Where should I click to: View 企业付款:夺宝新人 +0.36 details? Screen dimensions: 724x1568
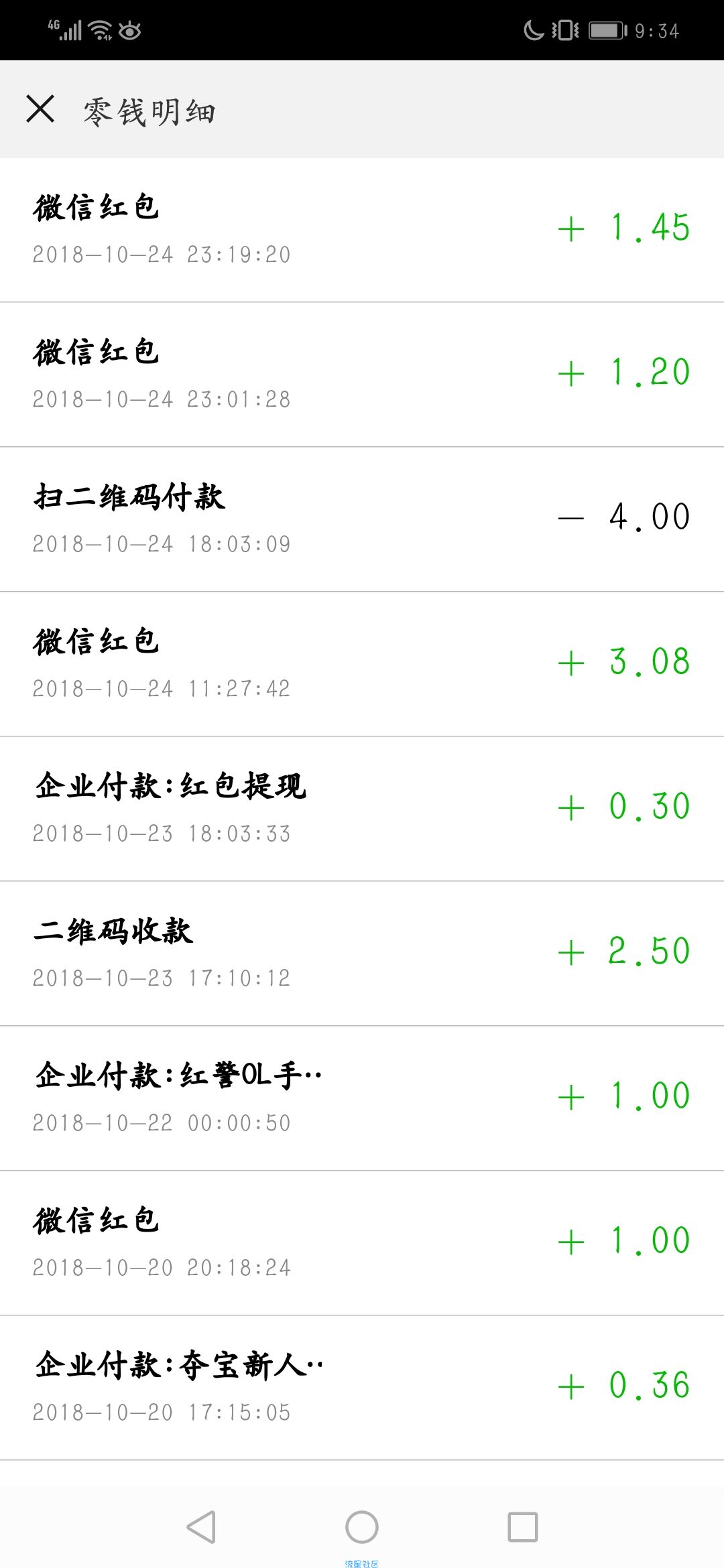(x=362, y=1388)
